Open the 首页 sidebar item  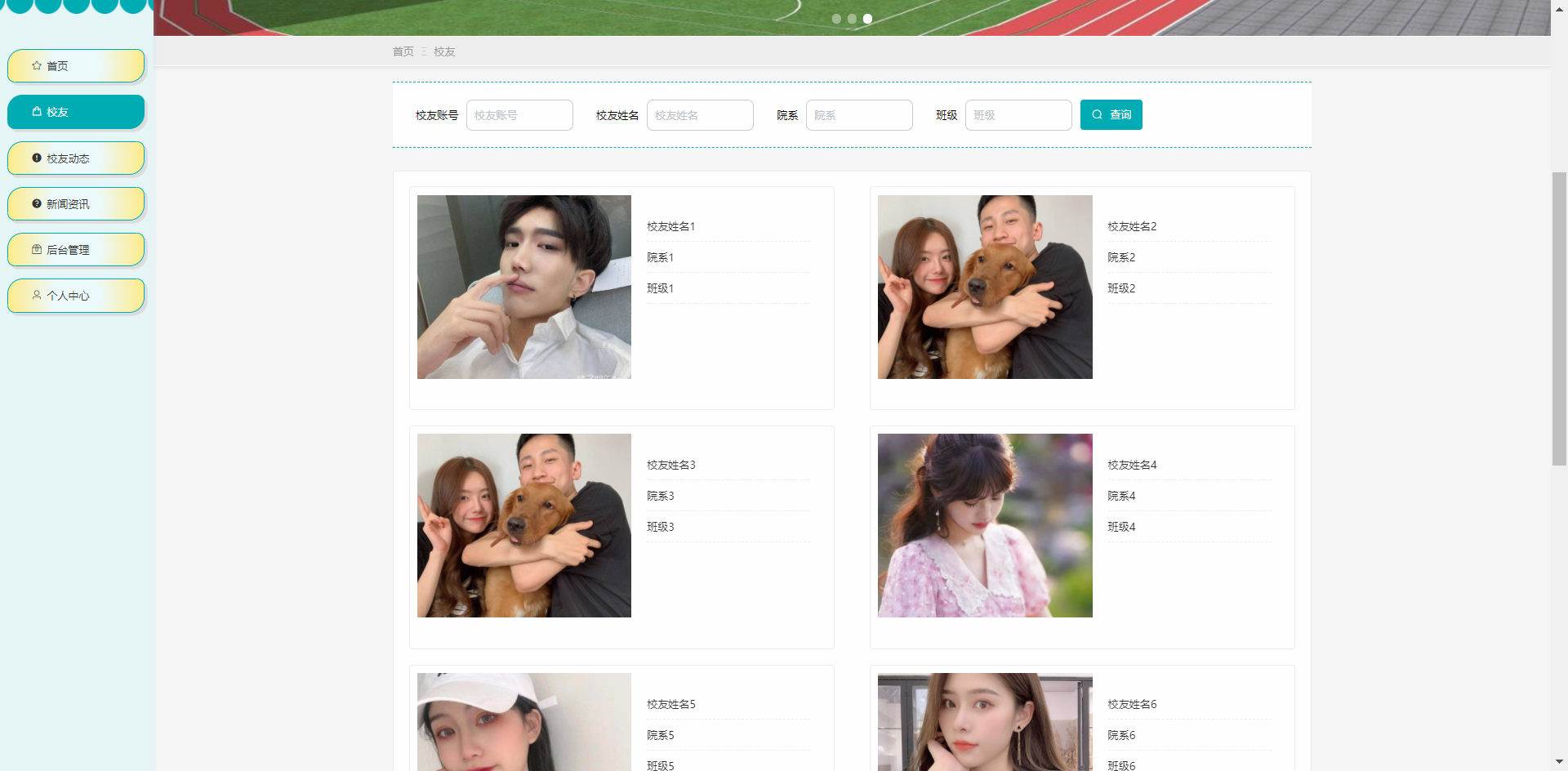[76, 66]
